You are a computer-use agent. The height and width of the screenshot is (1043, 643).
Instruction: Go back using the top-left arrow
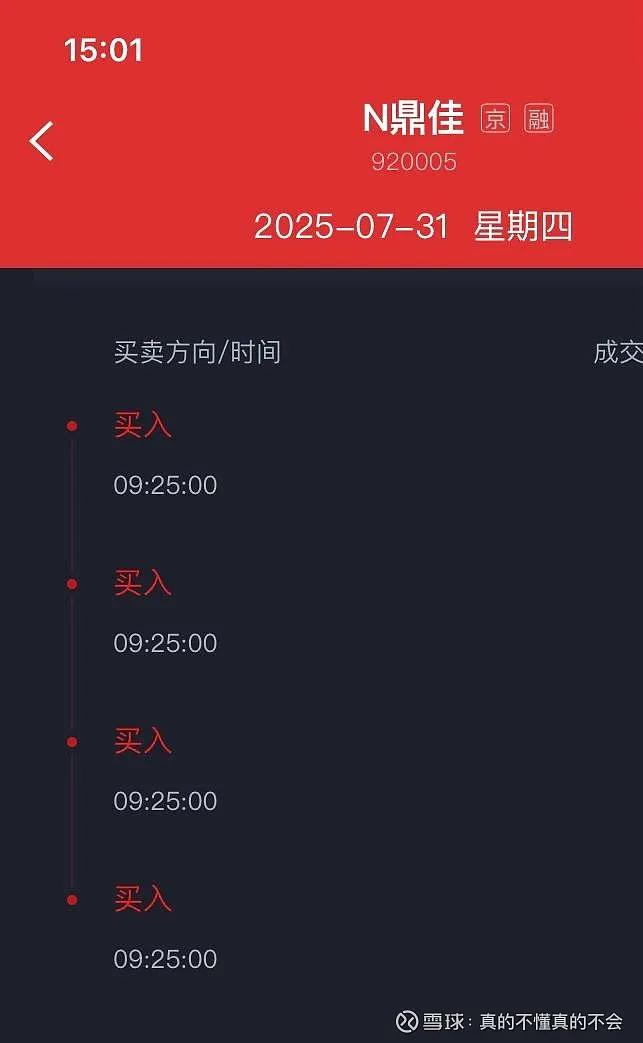[42, 141]
